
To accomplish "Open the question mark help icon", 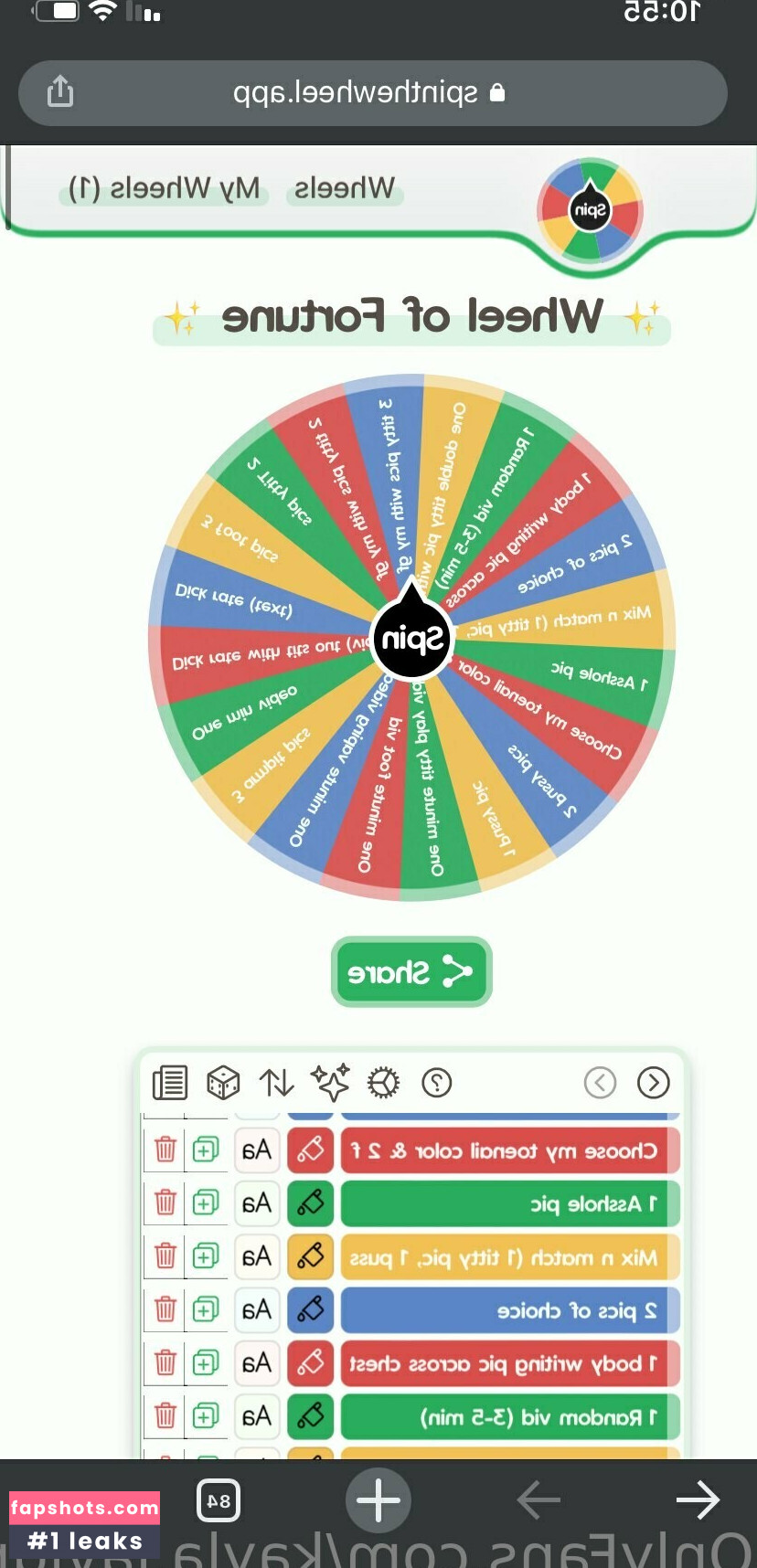I will pyautogui.click(x=437, y=1083).
